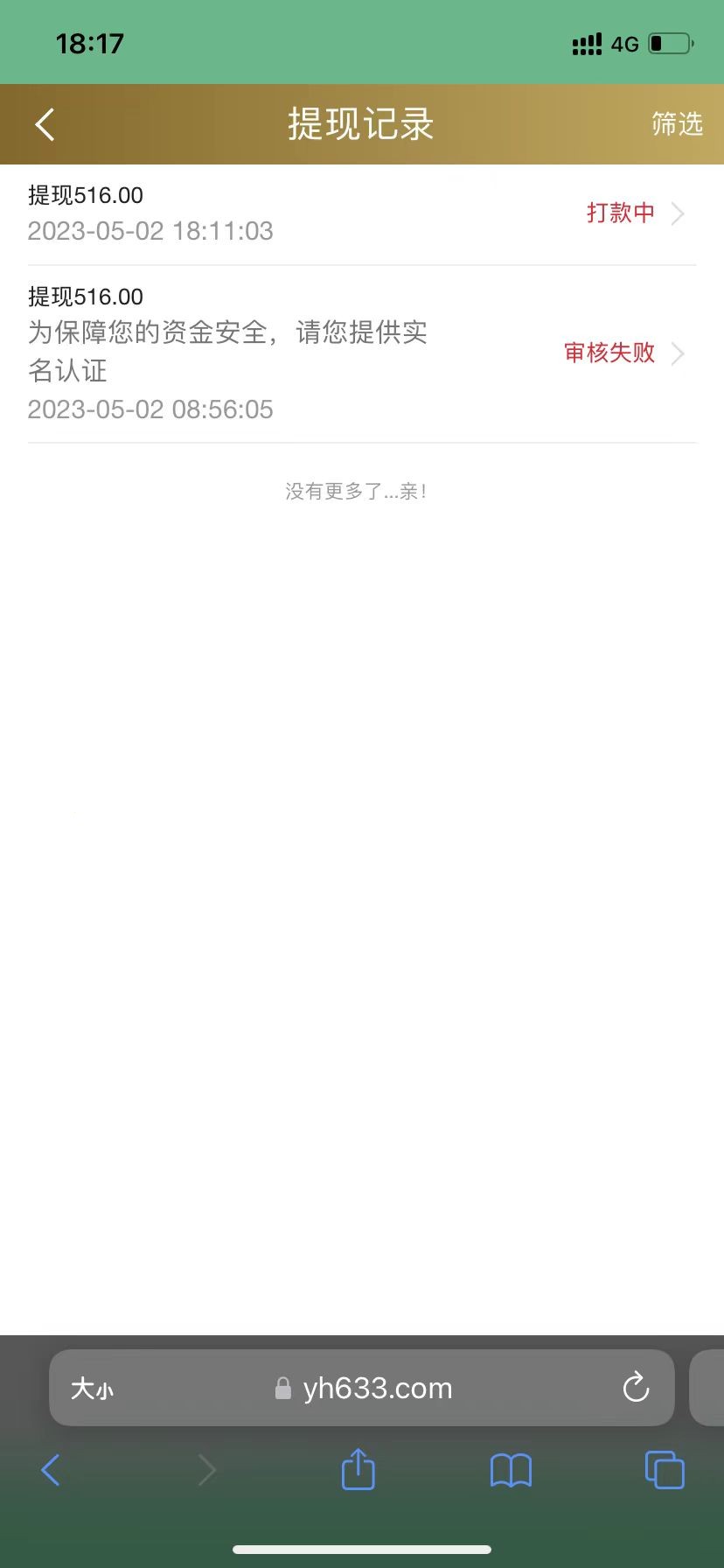The width and height of the screenshot is (724, 1568).
Task: Tap the padlock icon next to yh633.com
Action: click(282, 1387)
